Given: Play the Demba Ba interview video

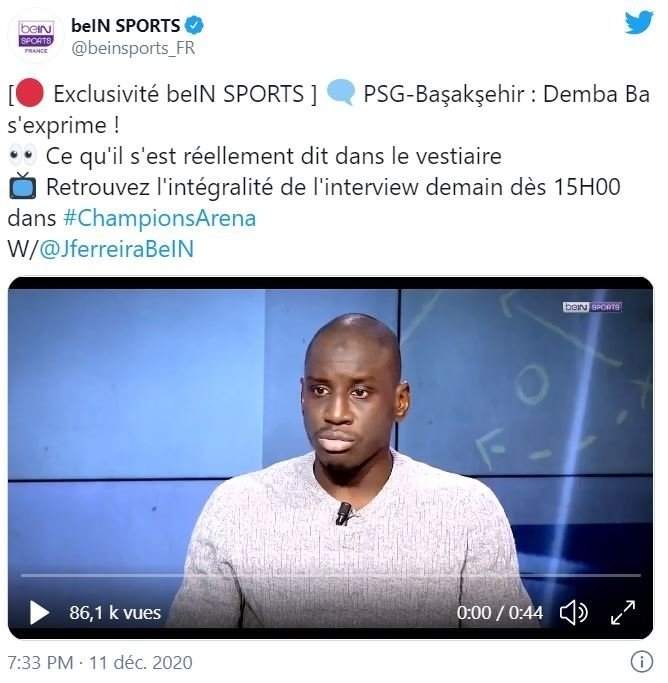Looking at the screenshot, I should point(39,612).
